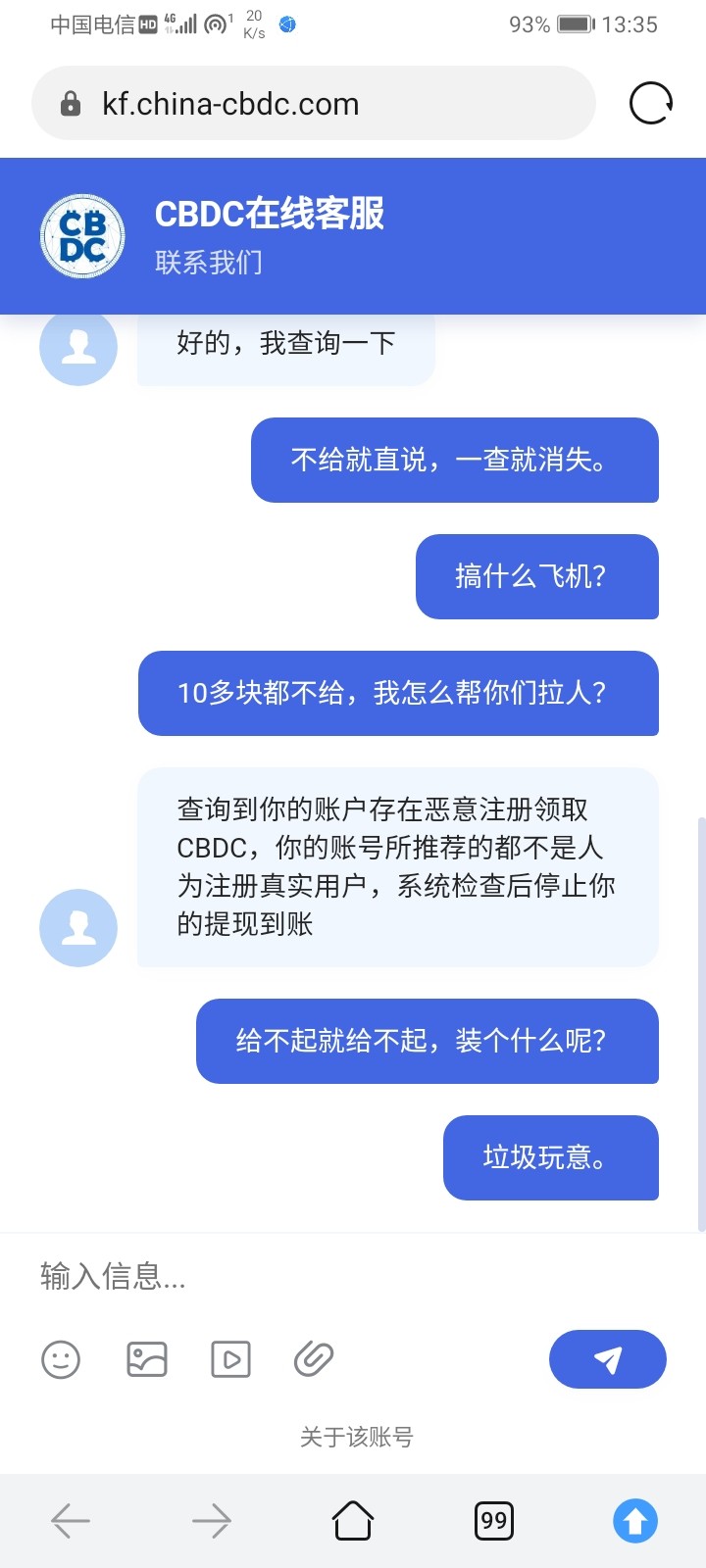
Task: Open the paperclip file attachment icon
Action: coord(313,1359)
